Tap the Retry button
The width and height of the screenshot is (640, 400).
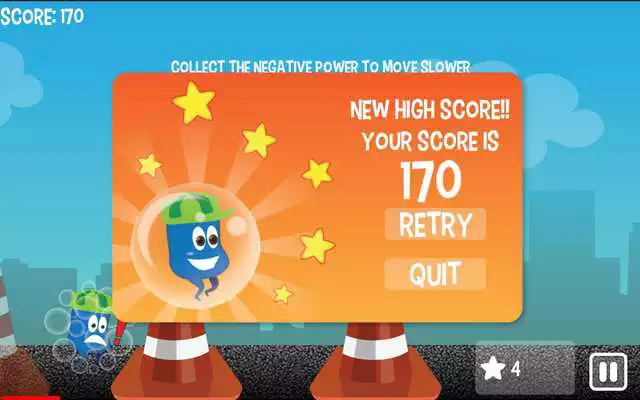point(435,225)
